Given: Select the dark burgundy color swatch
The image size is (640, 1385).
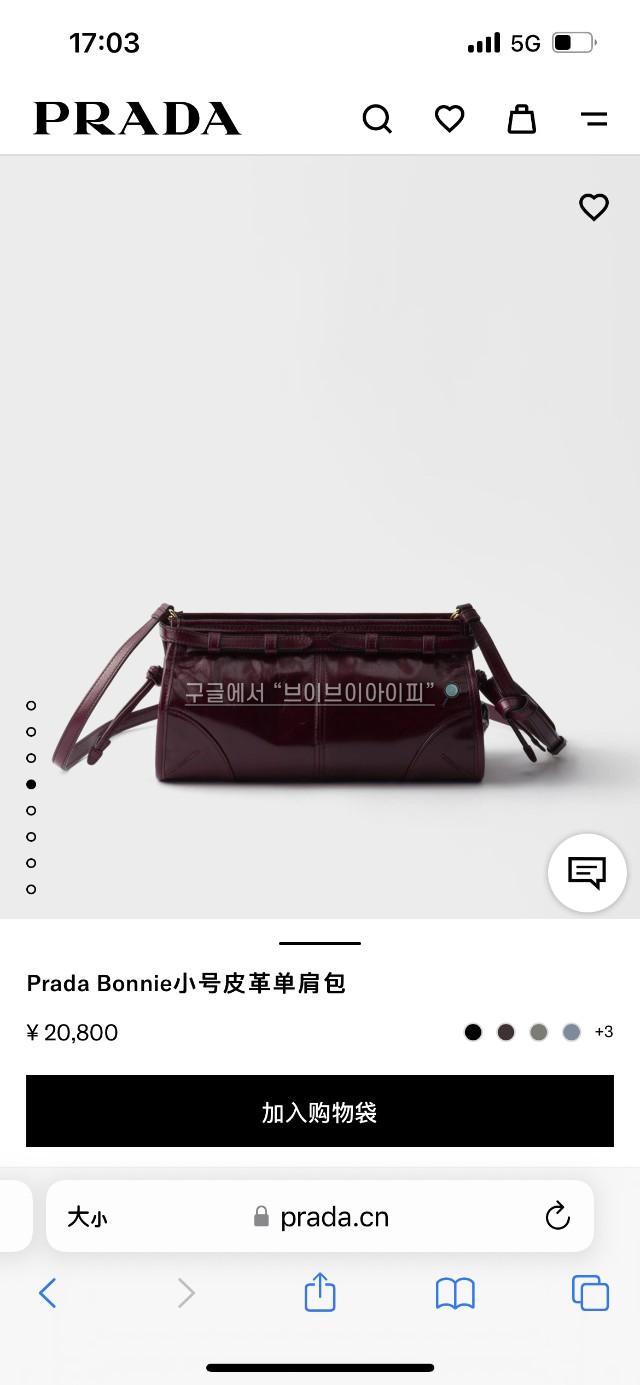Looking at the screenshot, I should coord(506,1032).
